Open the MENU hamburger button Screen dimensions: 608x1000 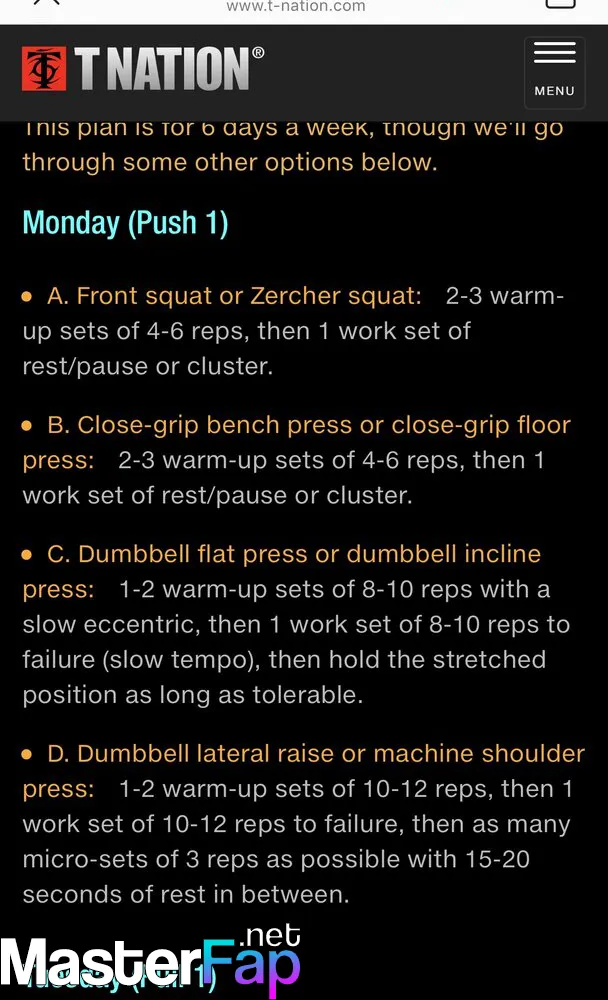coord(554,73)
